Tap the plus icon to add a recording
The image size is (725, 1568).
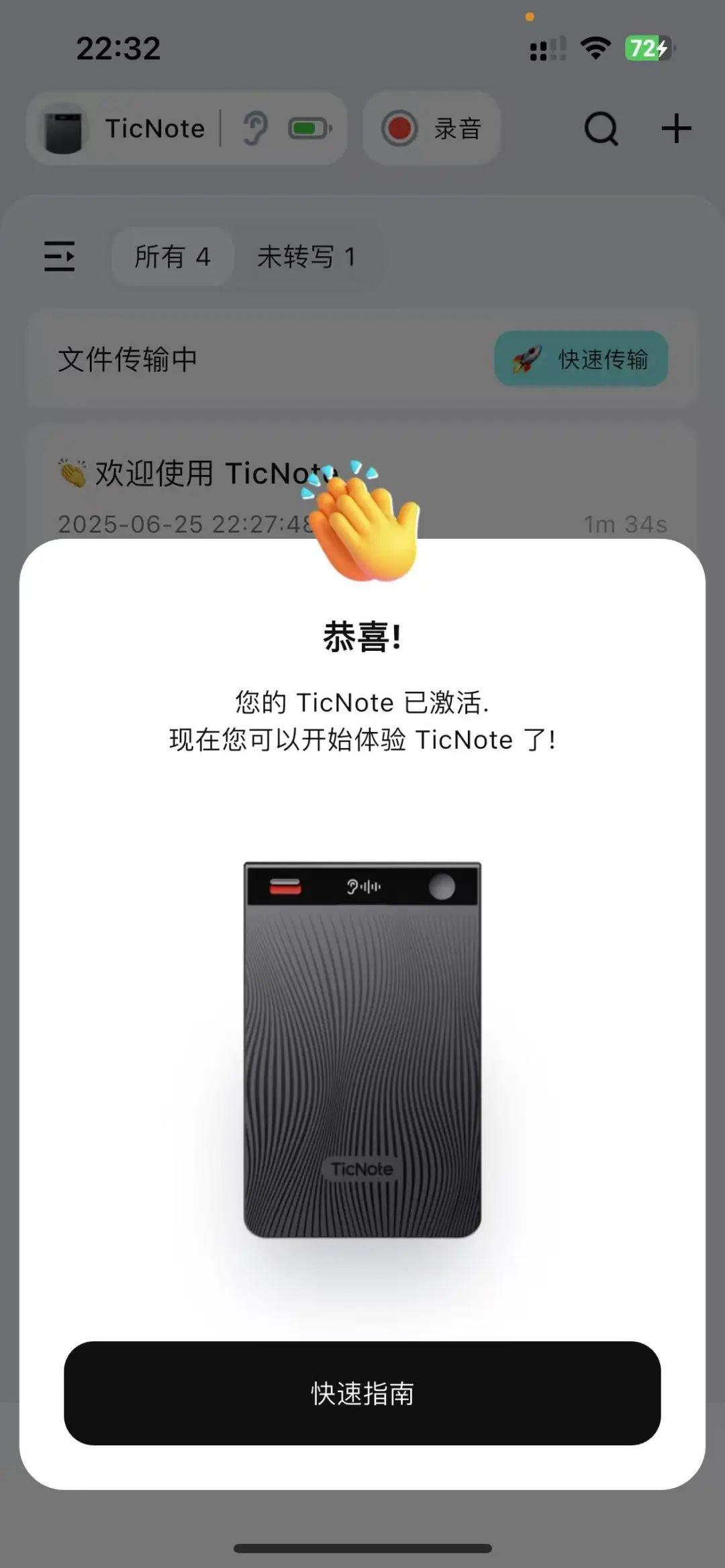(677, 129)
